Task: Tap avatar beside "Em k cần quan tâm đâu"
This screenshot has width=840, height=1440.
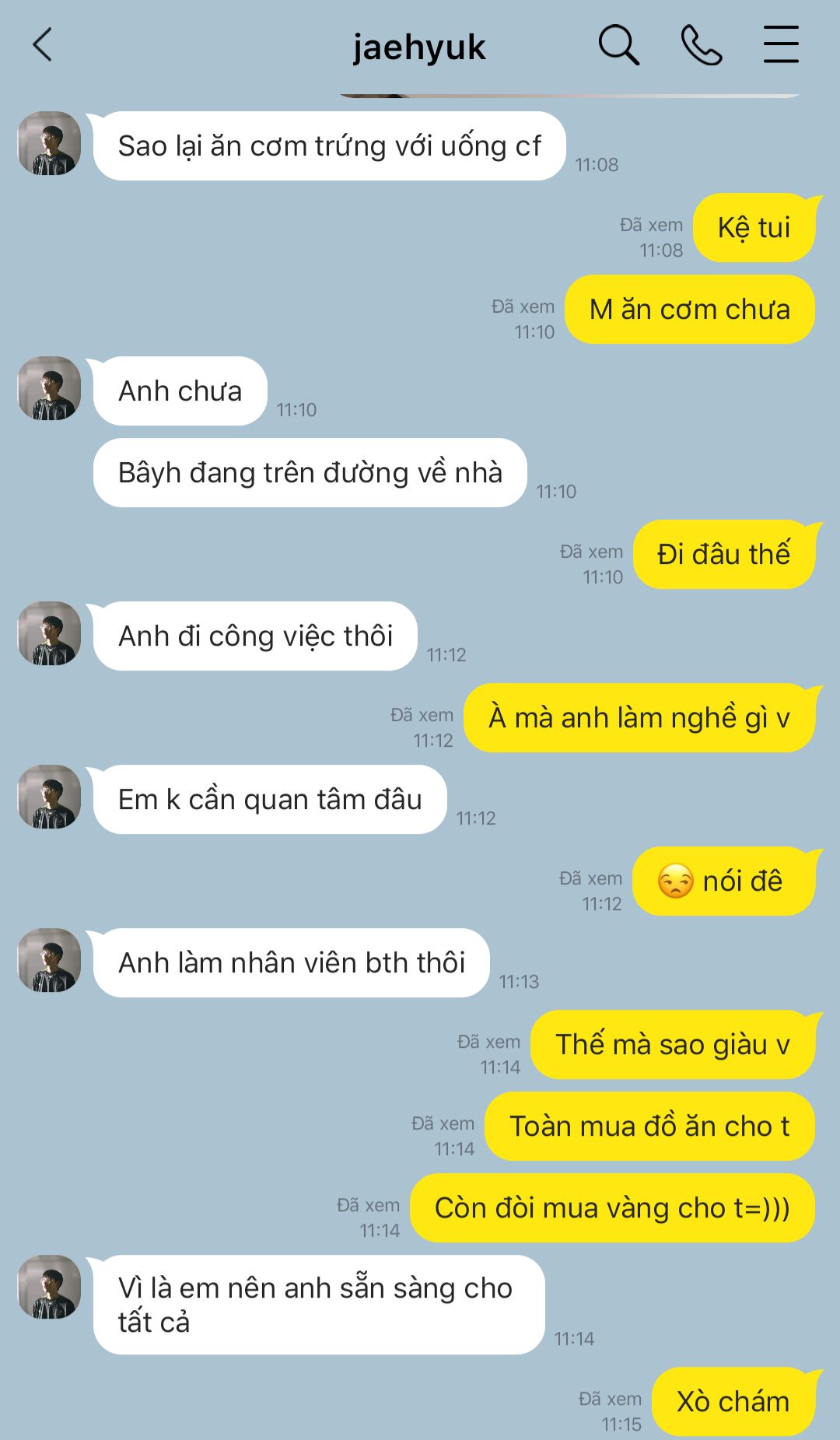Action: click(x=50, y=797)
